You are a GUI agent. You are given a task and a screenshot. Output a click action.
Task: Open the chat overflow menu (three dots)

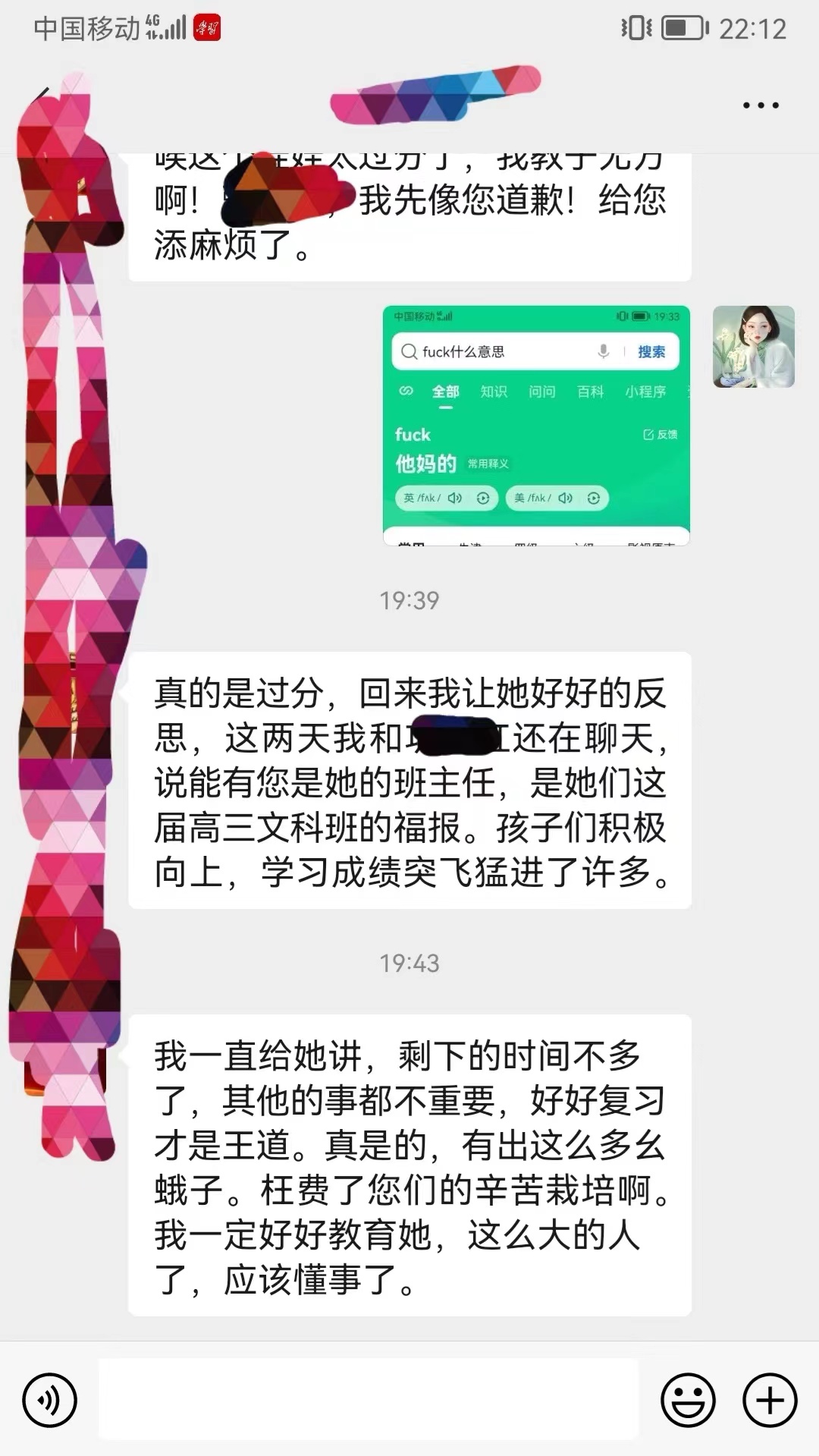(761, 105)
